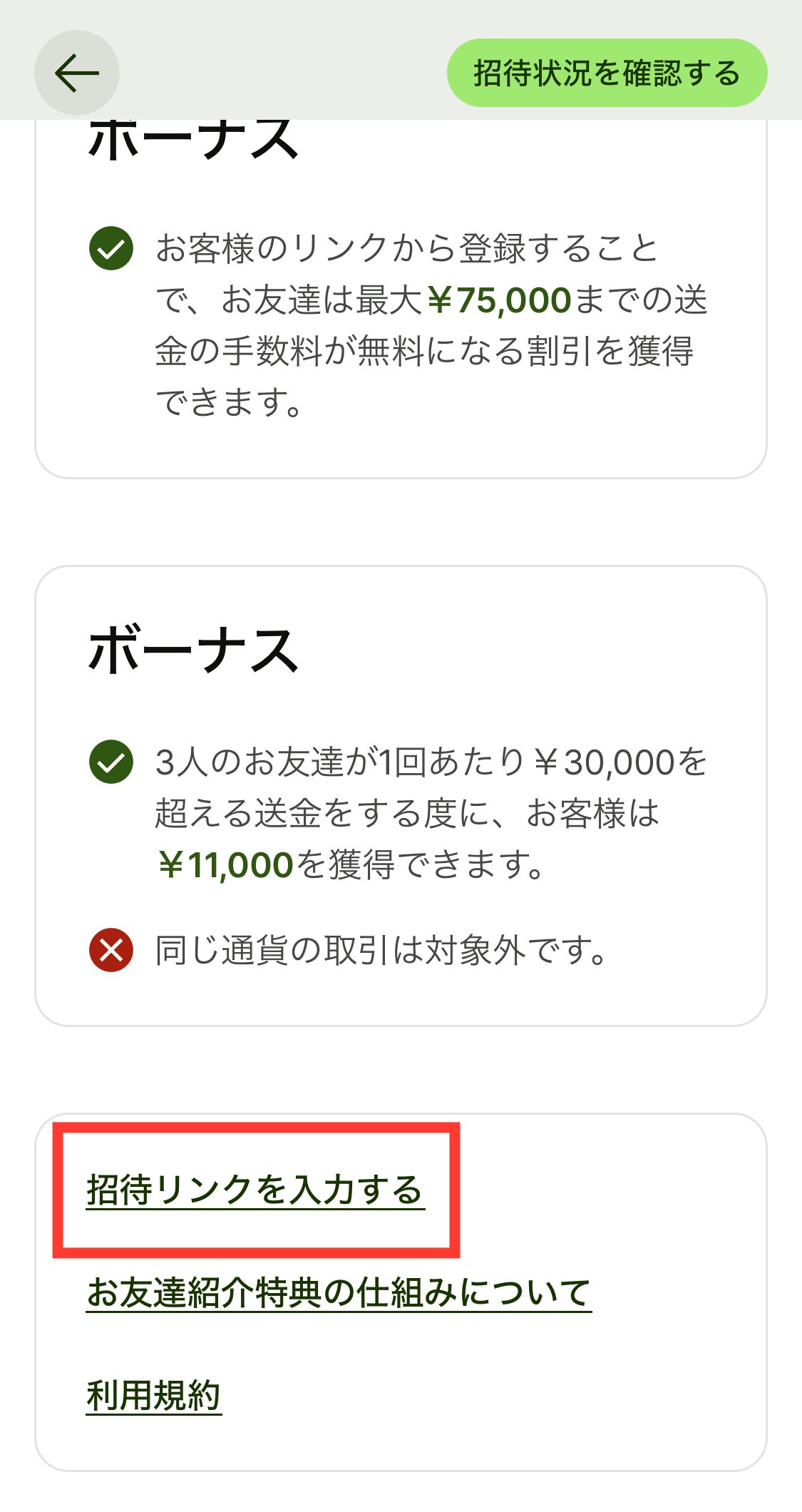Tap the green checkmark beside the ¥11,000 bonus

(112, 765)
